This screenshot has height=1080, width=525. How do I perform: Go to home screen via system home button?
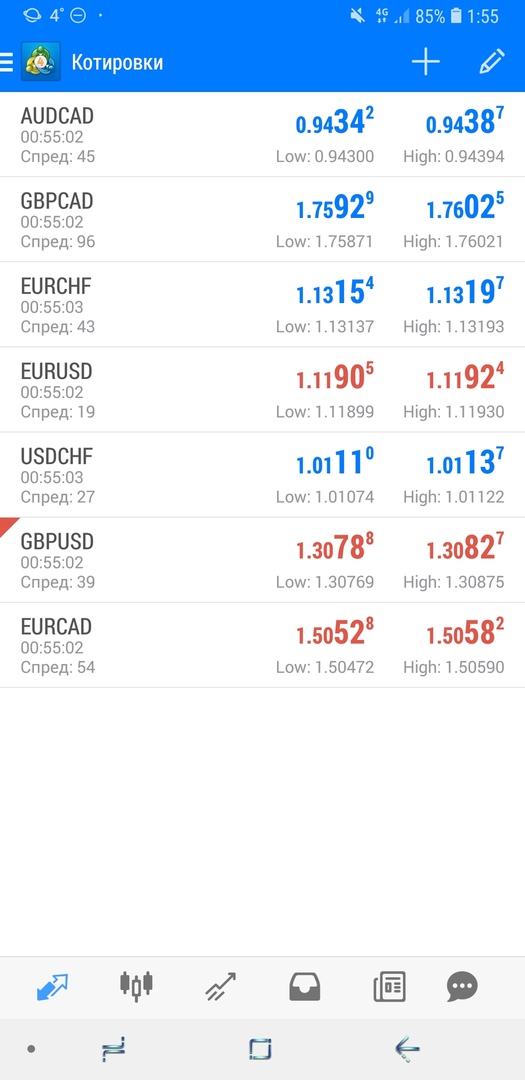tap(260, 1049)
